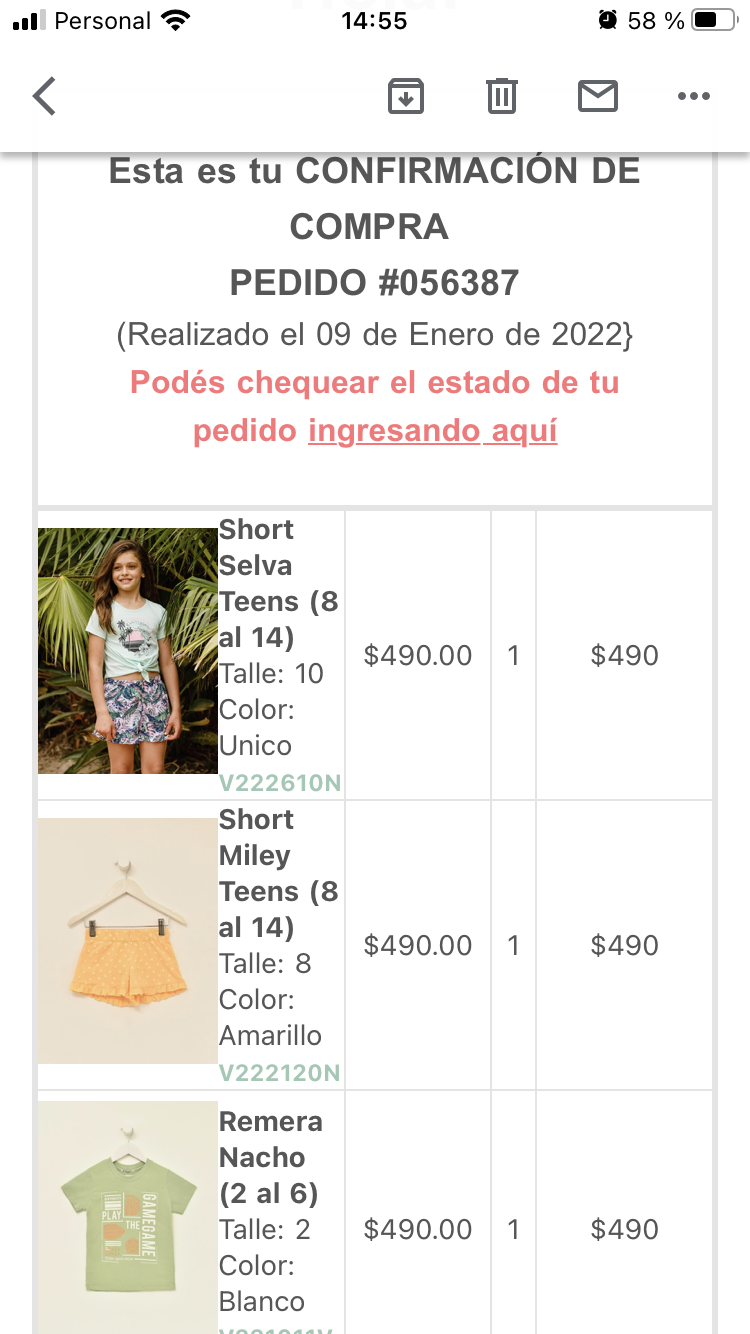Open the overflow menu
This screenshot has height=1334, width=750.
pos(693,97)
